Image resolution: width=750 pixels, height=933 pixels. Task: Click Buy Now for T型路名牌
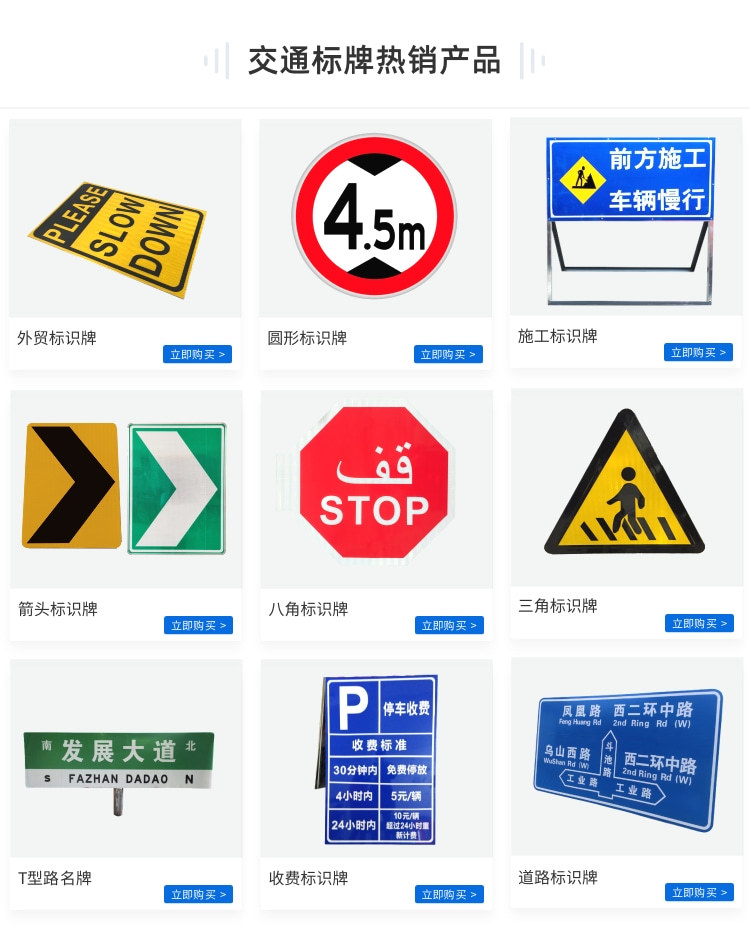point(198,894)
